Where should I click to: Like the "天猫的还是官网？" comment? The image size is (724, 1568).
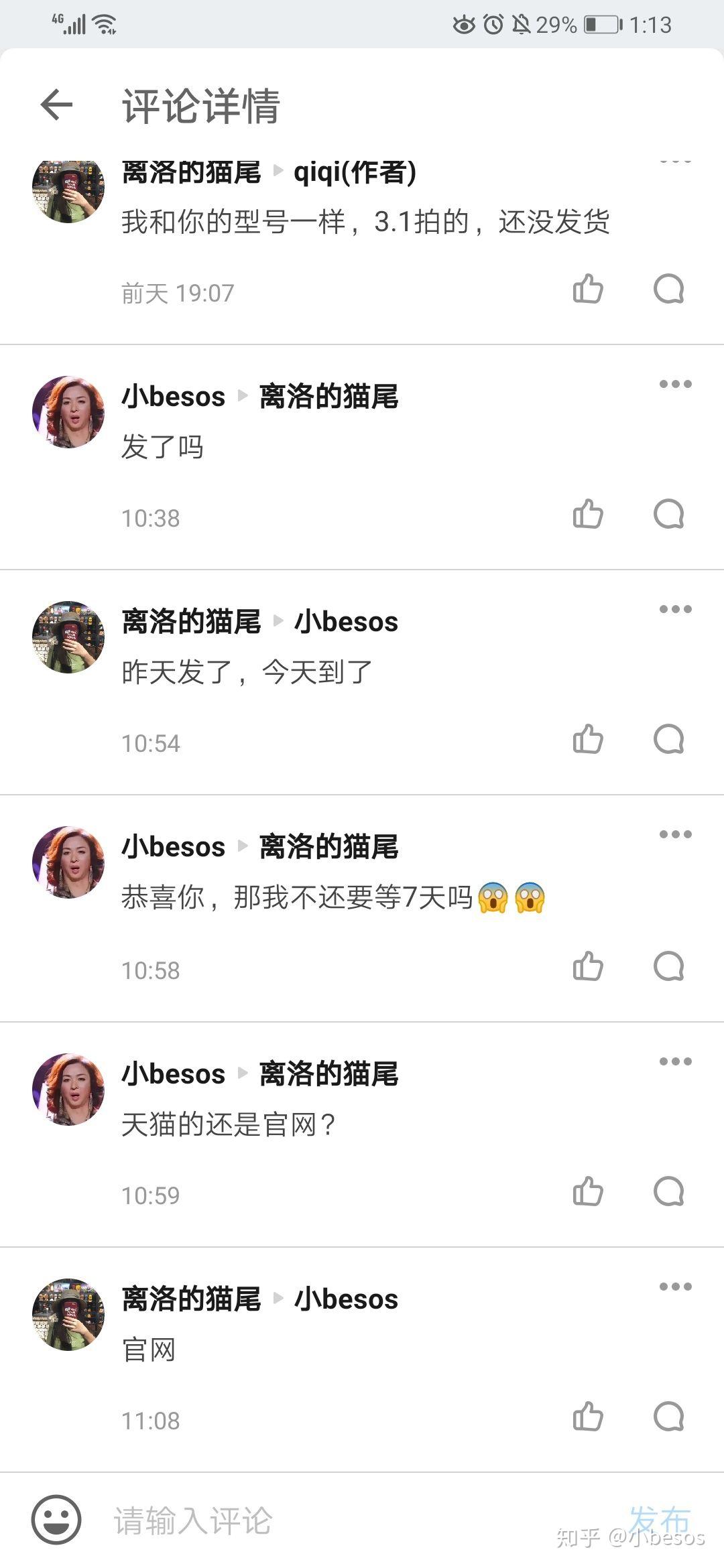pos(588,1192)
